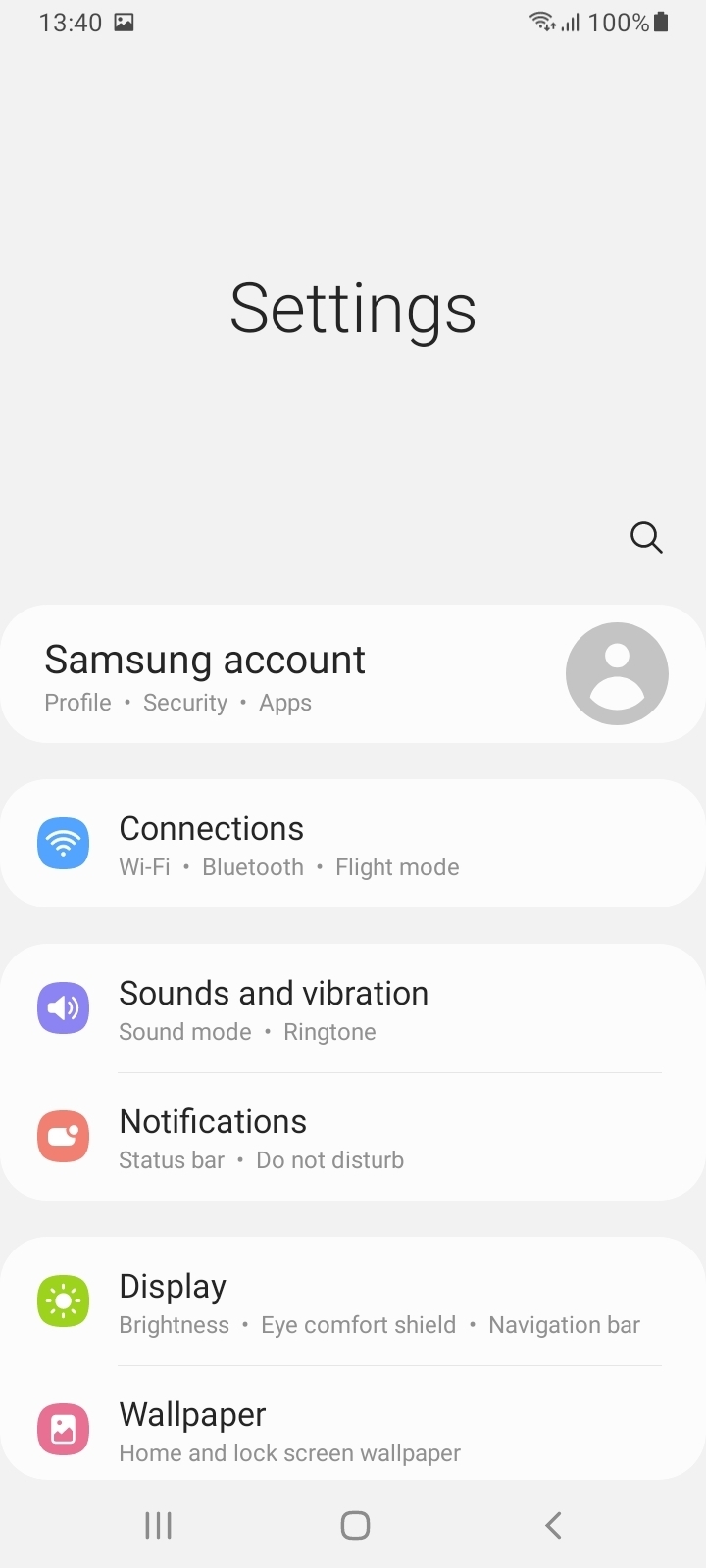Image resolution: width=706 pixels, height=1568 pixels.
Task: Tap the Back button
Action: coord(552,1525)
